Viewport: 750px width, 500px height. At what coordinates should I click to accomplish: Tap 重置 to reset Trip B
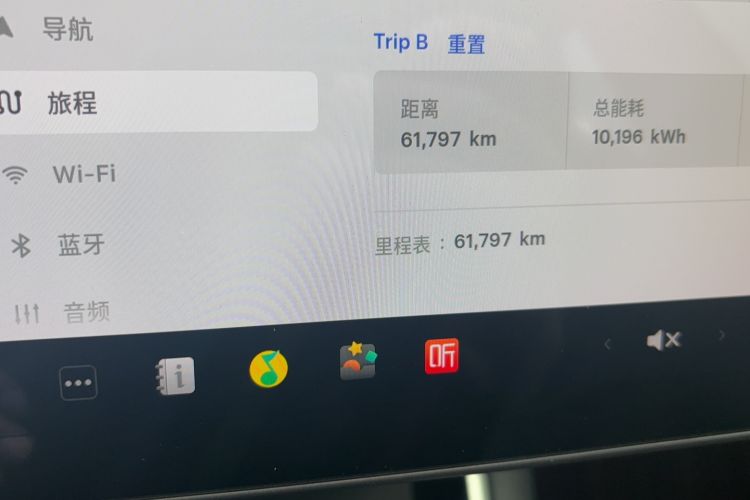(466, 43)
